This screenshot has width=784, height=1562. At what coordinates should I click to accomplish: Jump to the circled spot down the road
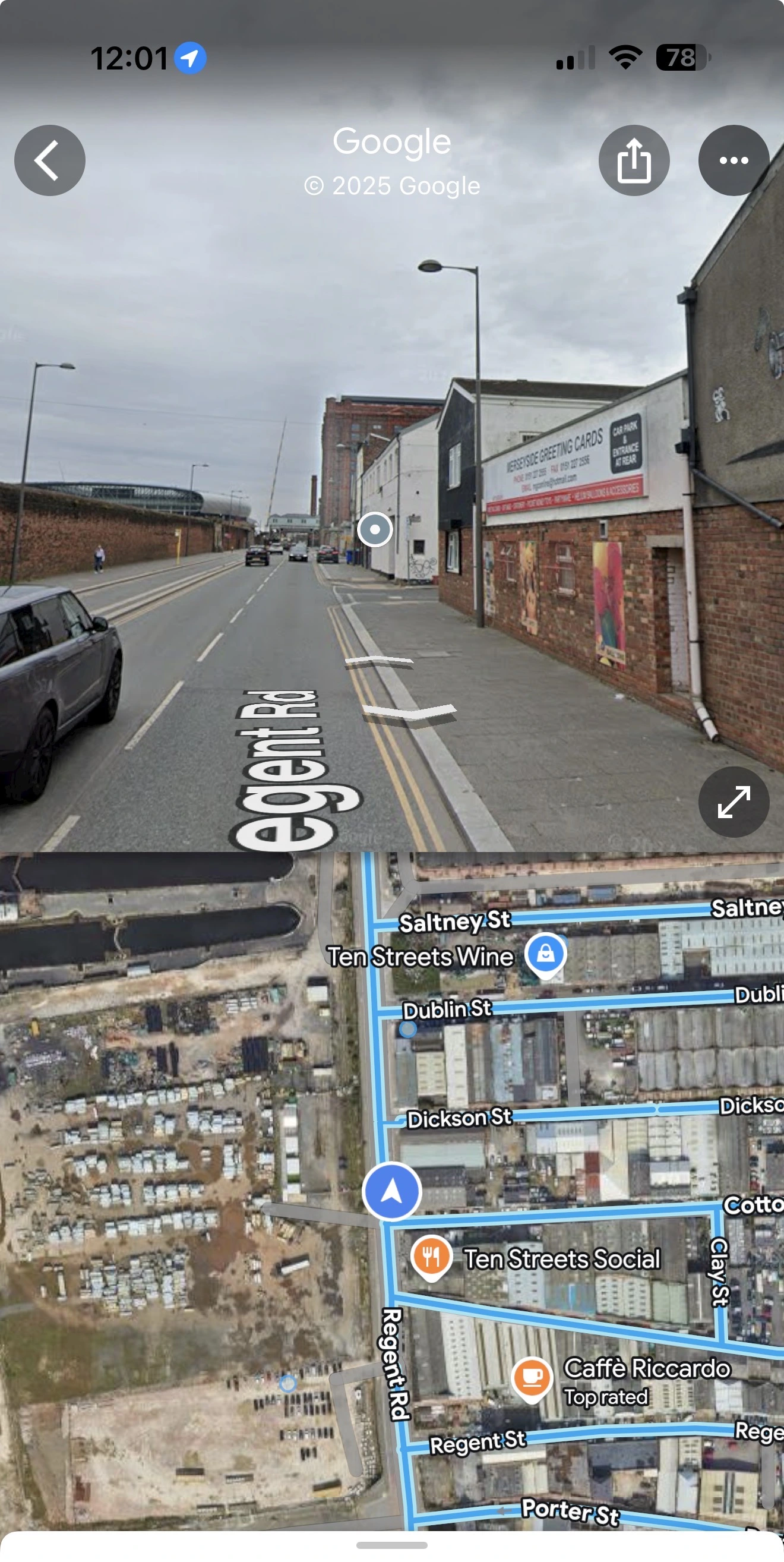pos(375,529)
